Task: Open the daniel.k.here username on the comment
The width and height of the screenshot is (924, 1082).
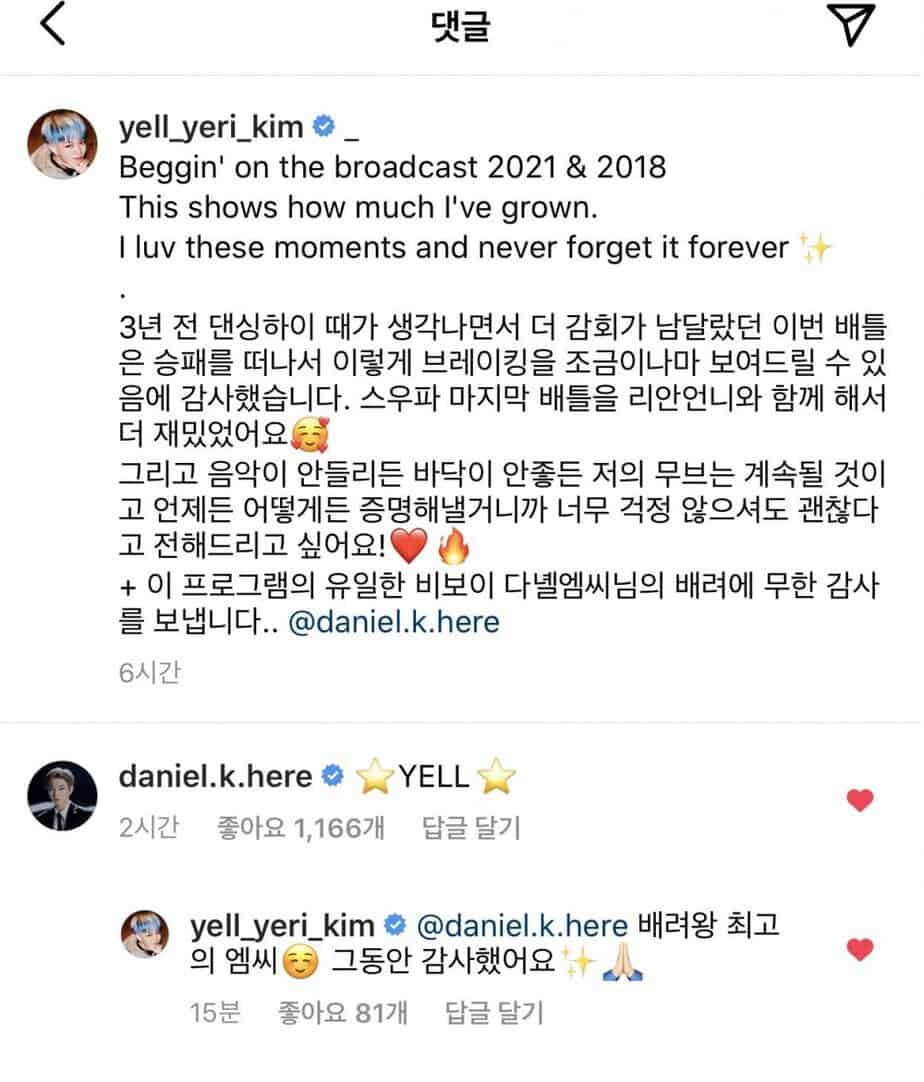Action: 216,775
